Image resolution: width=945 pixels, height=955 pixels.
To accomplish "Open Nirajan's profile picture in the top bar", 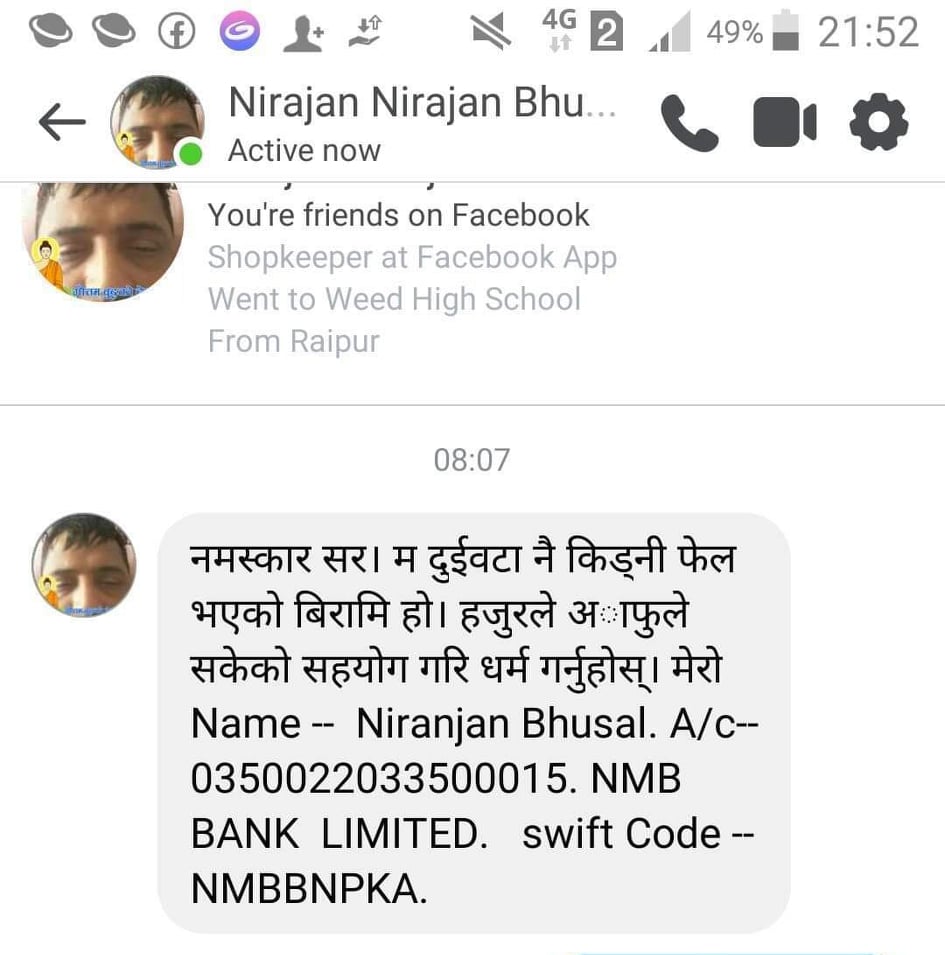I will click(x=157, y=122).
